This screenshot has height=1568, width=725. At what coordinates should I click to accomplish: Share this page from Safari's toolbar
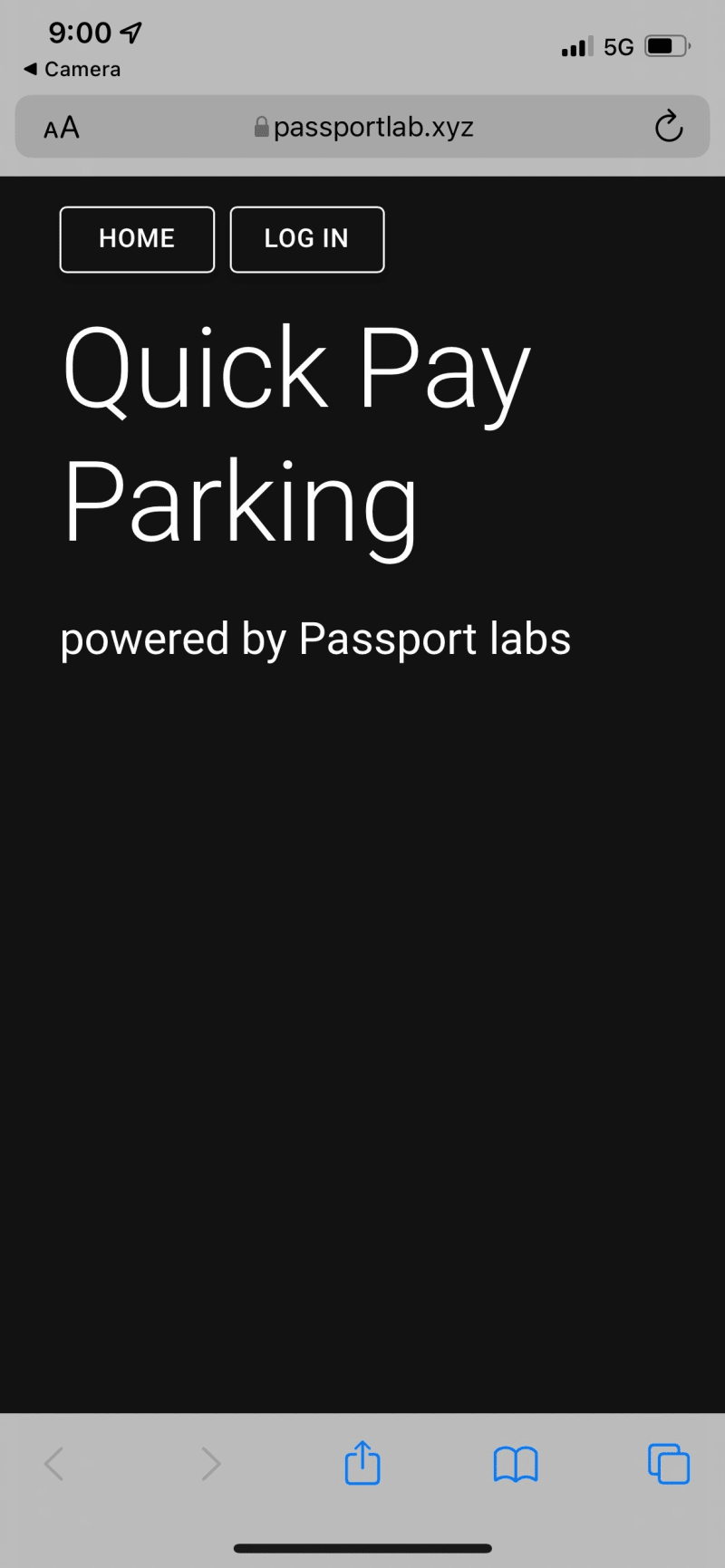point(362,1462)
